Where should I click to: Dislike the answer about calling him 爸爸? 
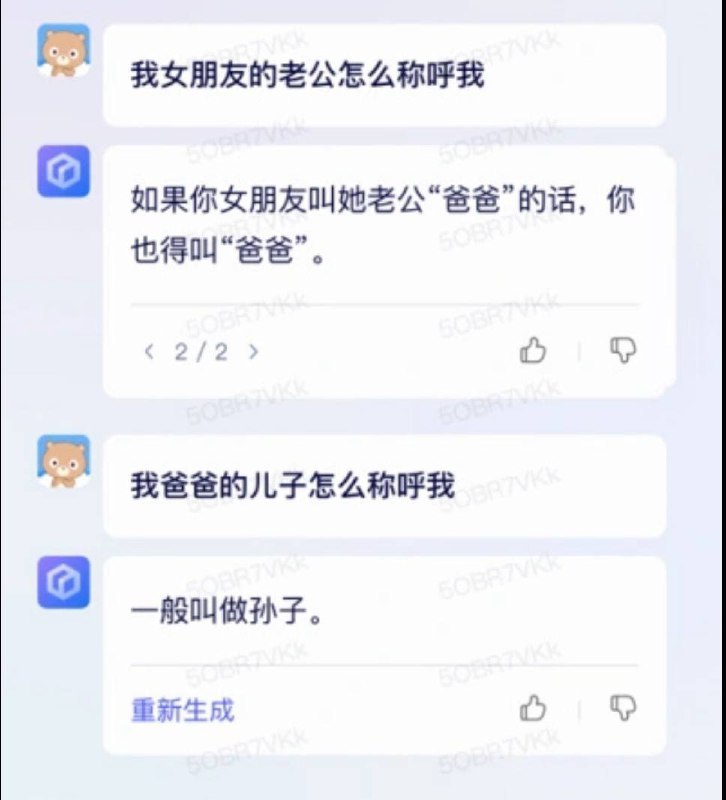pyautogui.click(x=623, y=350)
